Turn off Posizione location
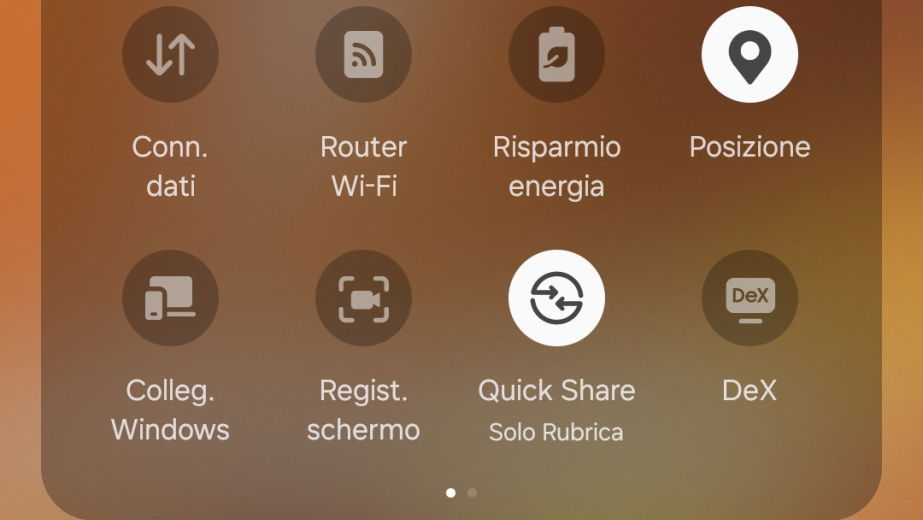 [749, 55]
